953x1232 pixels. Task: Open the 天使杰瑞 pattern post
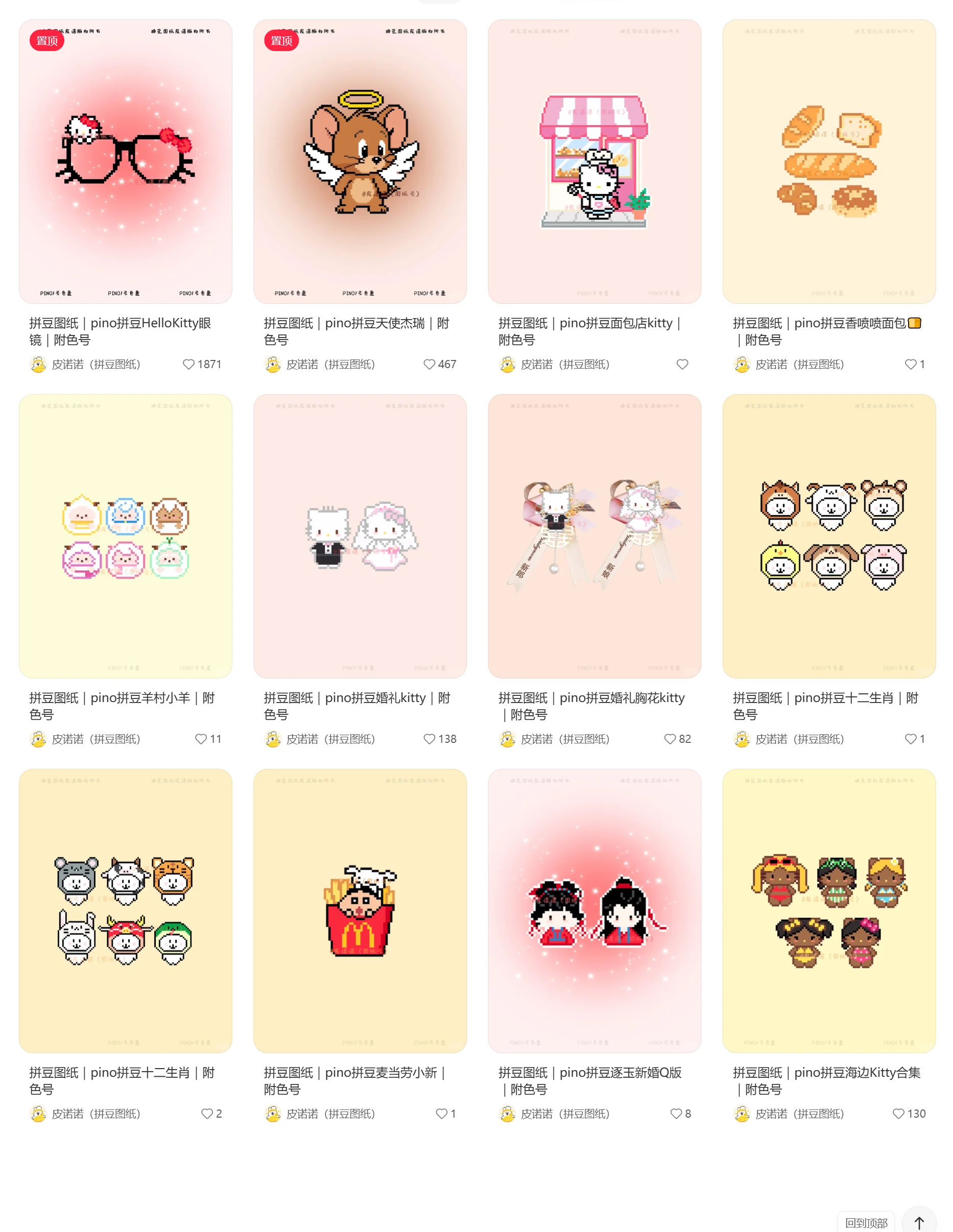[x=360, y=161]
